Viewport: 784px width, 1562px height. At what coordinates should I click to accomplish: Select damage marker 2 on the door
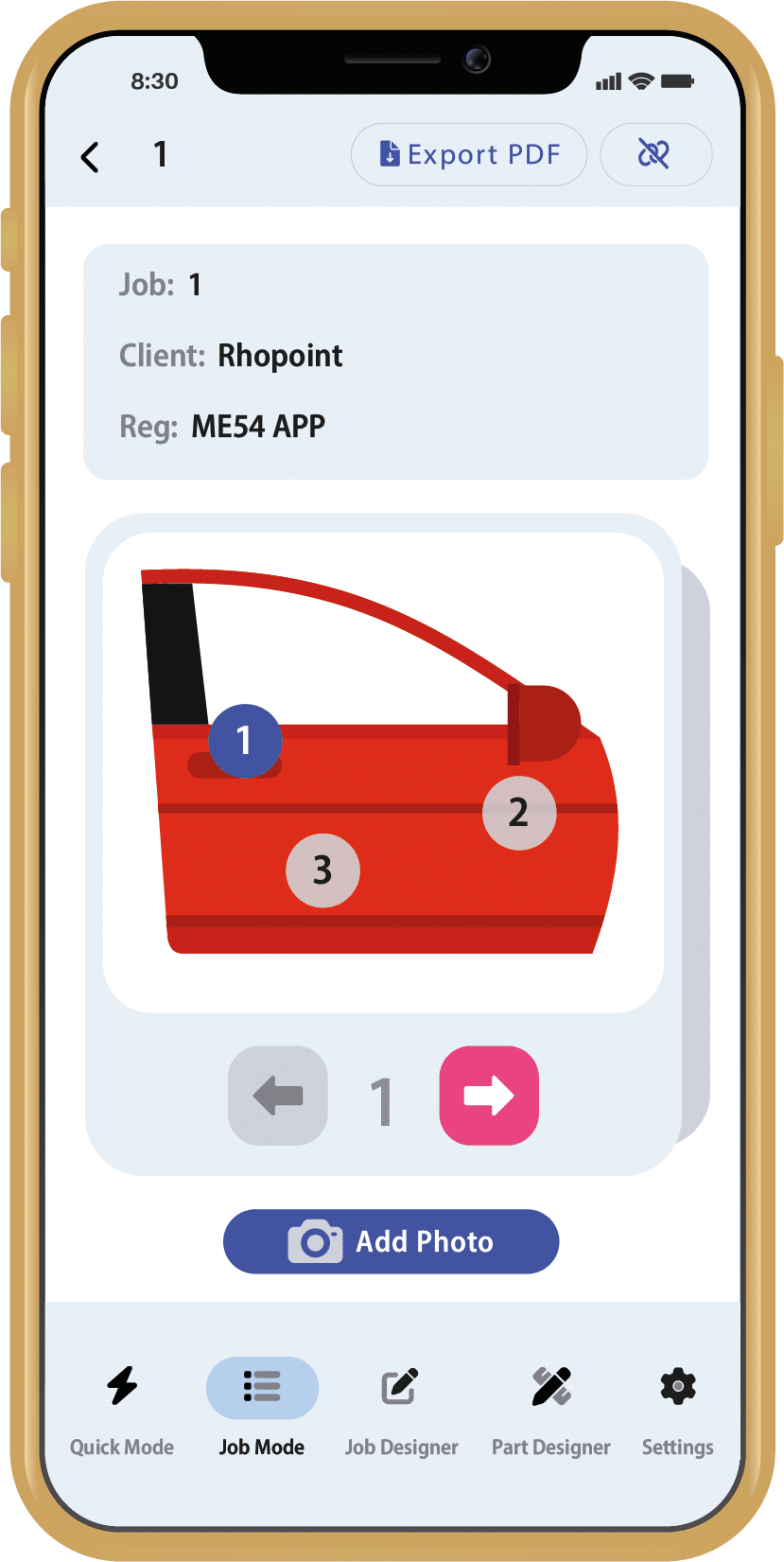pyautogui.click(x=519, y=813)
